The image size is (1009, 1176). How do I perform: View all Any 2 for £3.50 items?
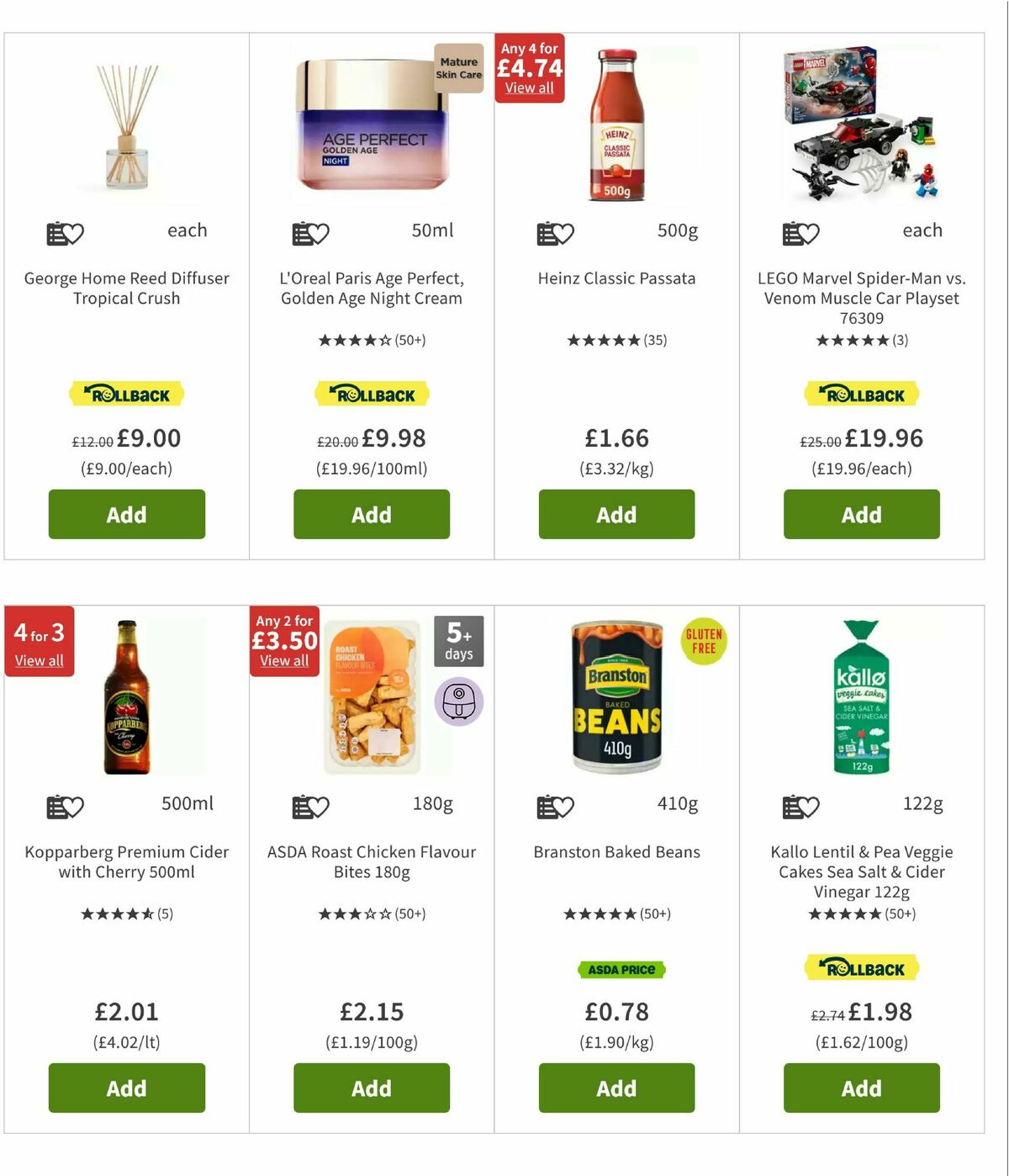point(284,661)
